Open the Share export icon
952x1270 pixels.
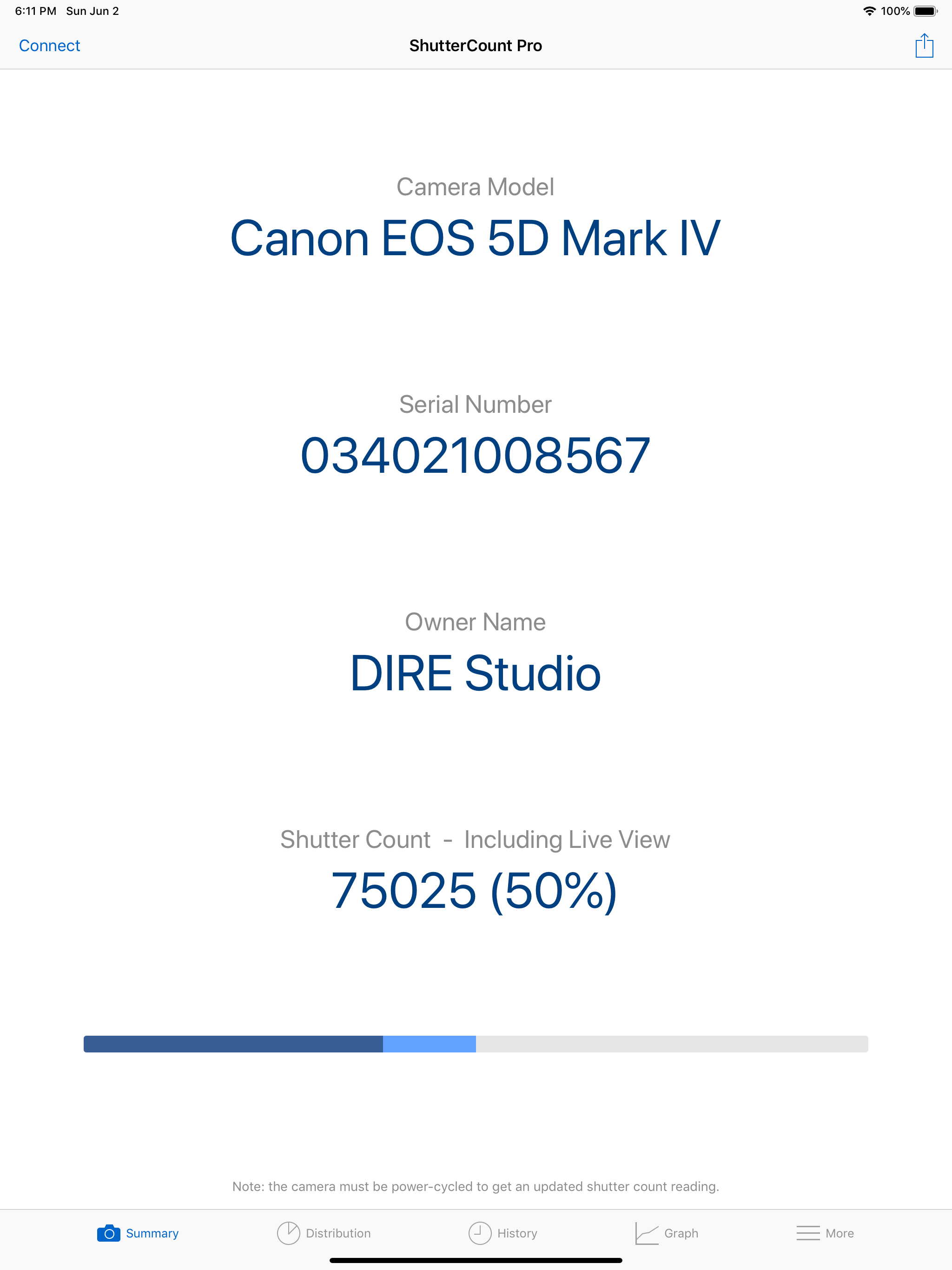[924, 45]
